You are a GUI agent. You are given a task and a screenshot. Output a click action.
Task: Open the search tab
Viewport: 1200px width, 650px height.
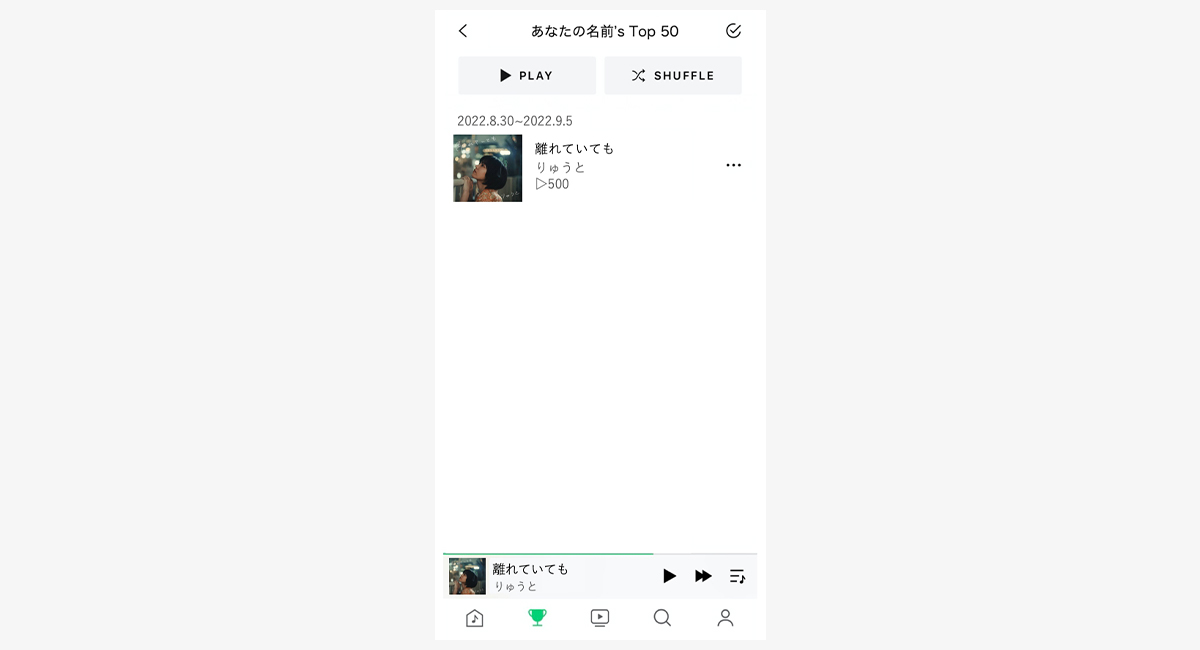coord(662,618)
